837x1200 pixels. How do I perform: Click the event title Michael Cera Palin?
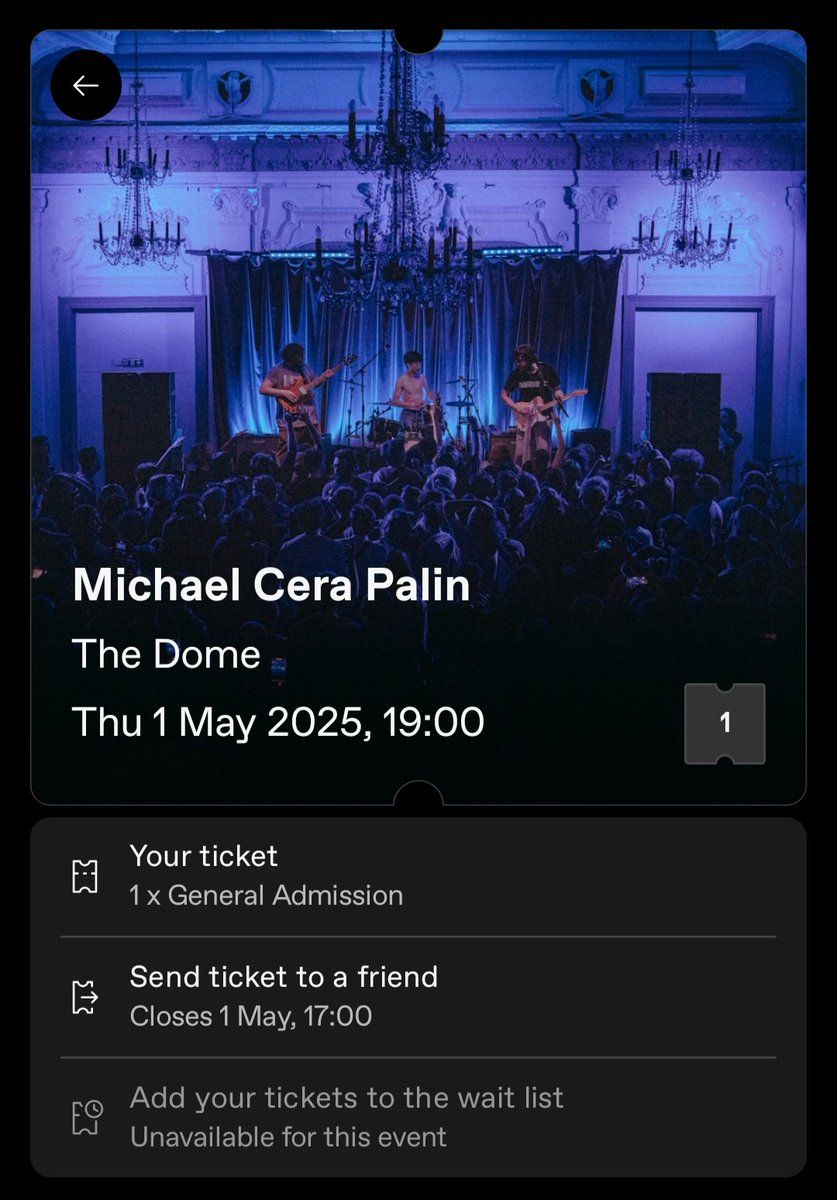pyautogui.click(x=271, y=585)
